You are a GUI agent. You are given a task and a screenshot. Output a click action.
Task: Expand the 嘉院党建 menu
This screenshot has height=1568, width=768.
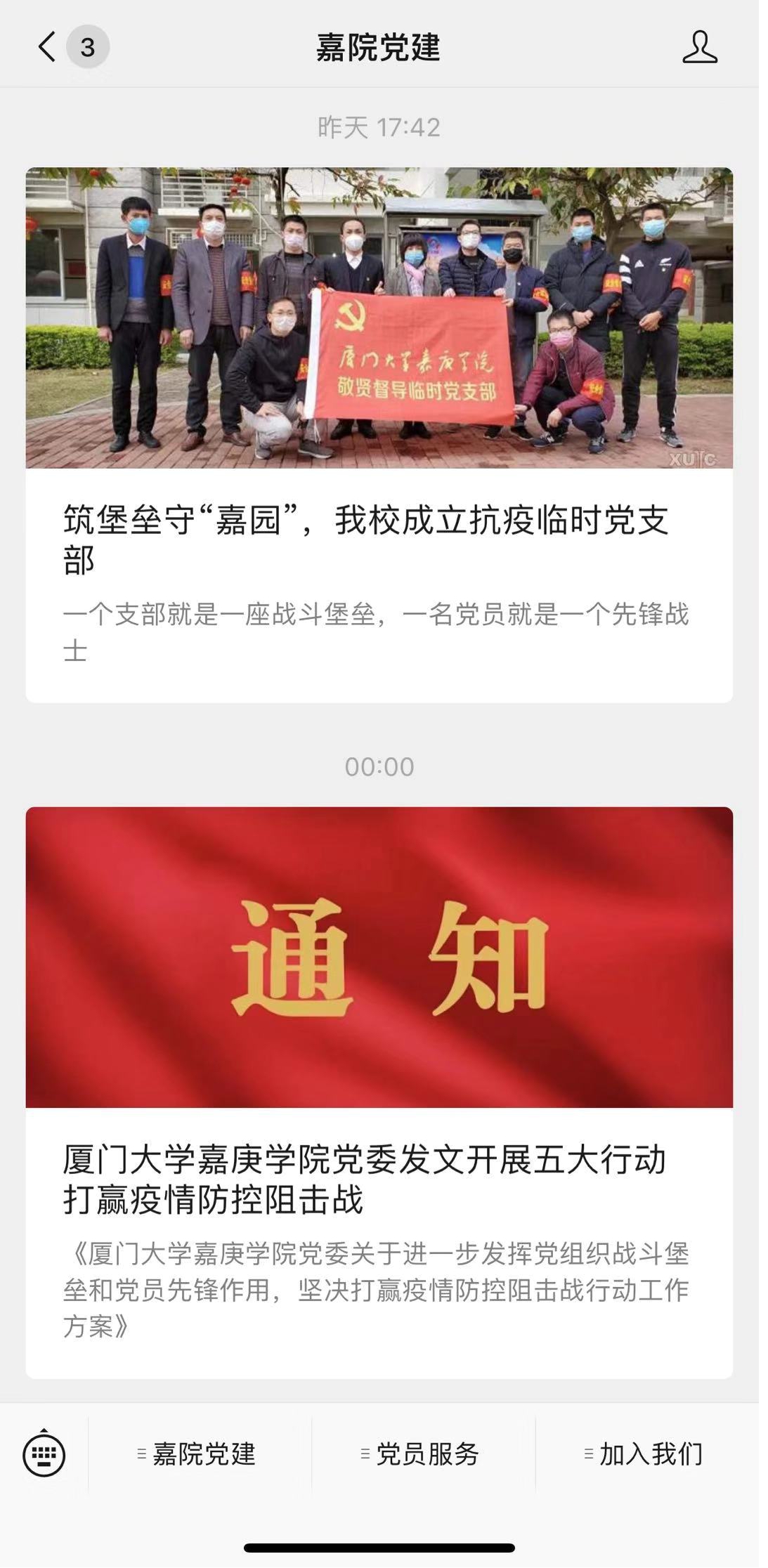click(x=197, y=1454)
